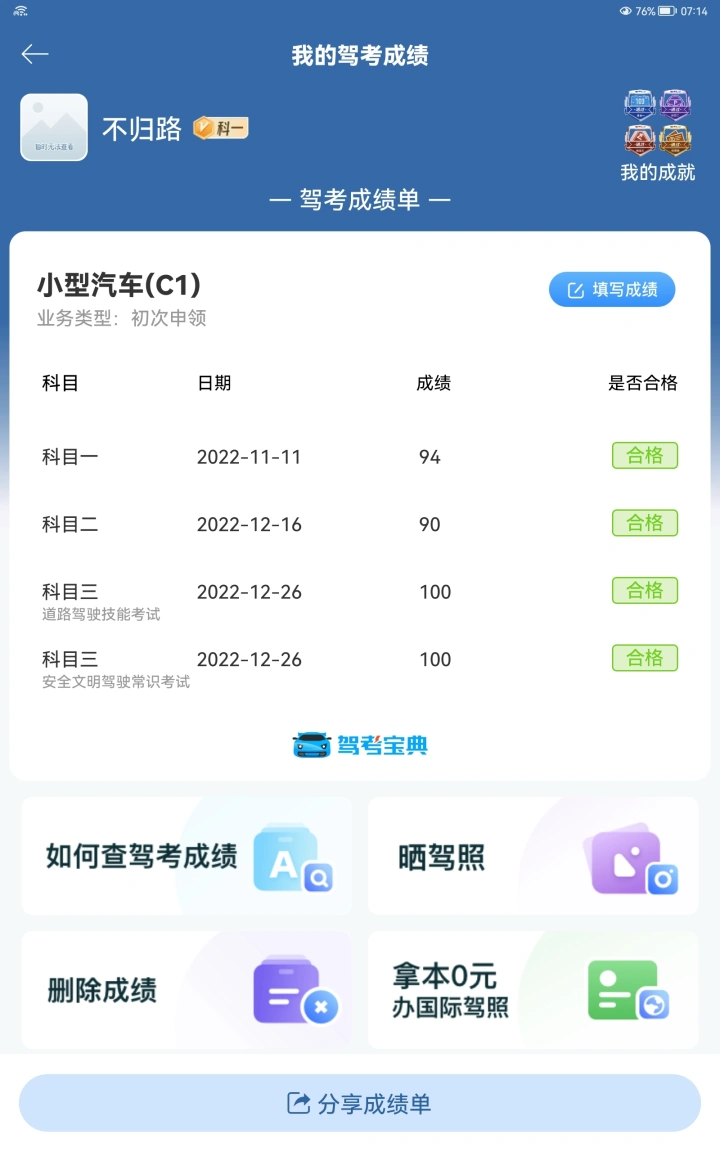Go back using the top-left arrow
720x1152 pixels.
click(35, 55)
